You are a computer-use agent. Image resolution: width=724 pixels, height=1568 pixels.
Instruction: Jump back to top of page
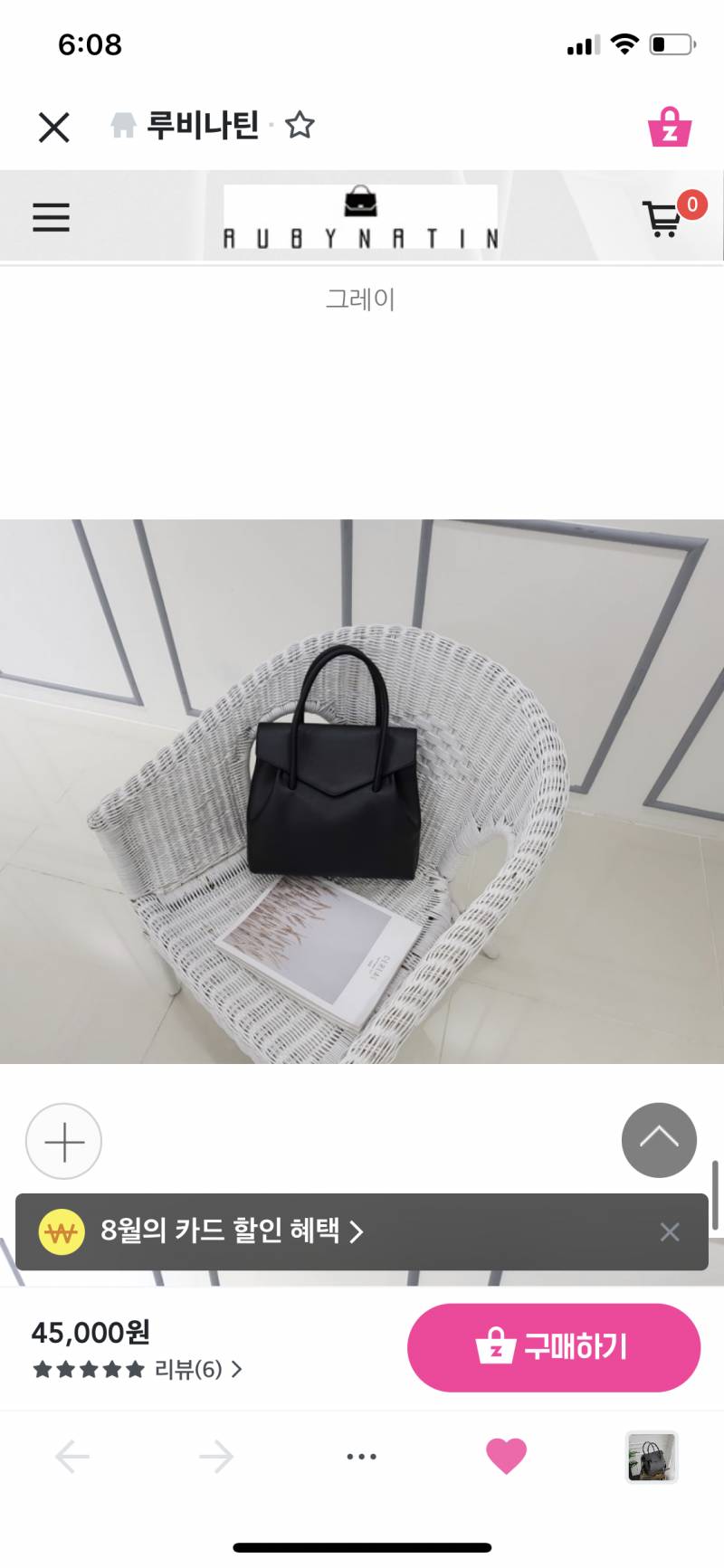[659, 1140]
